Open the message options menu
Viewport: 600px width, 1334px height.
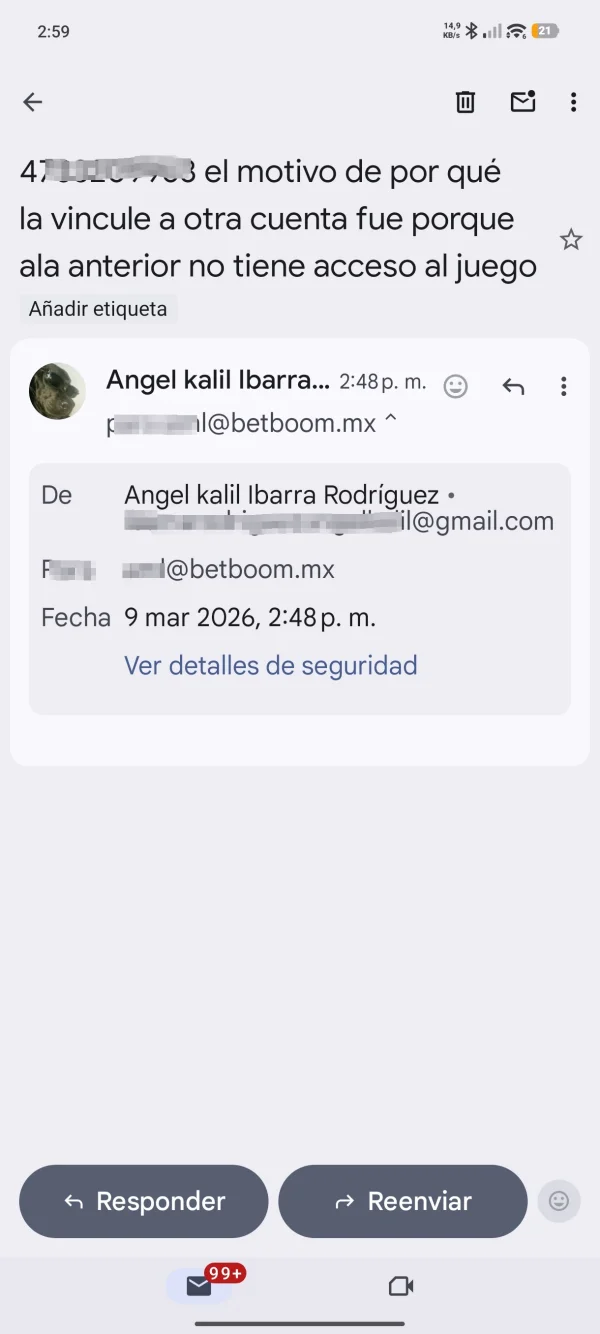[564, 387]
